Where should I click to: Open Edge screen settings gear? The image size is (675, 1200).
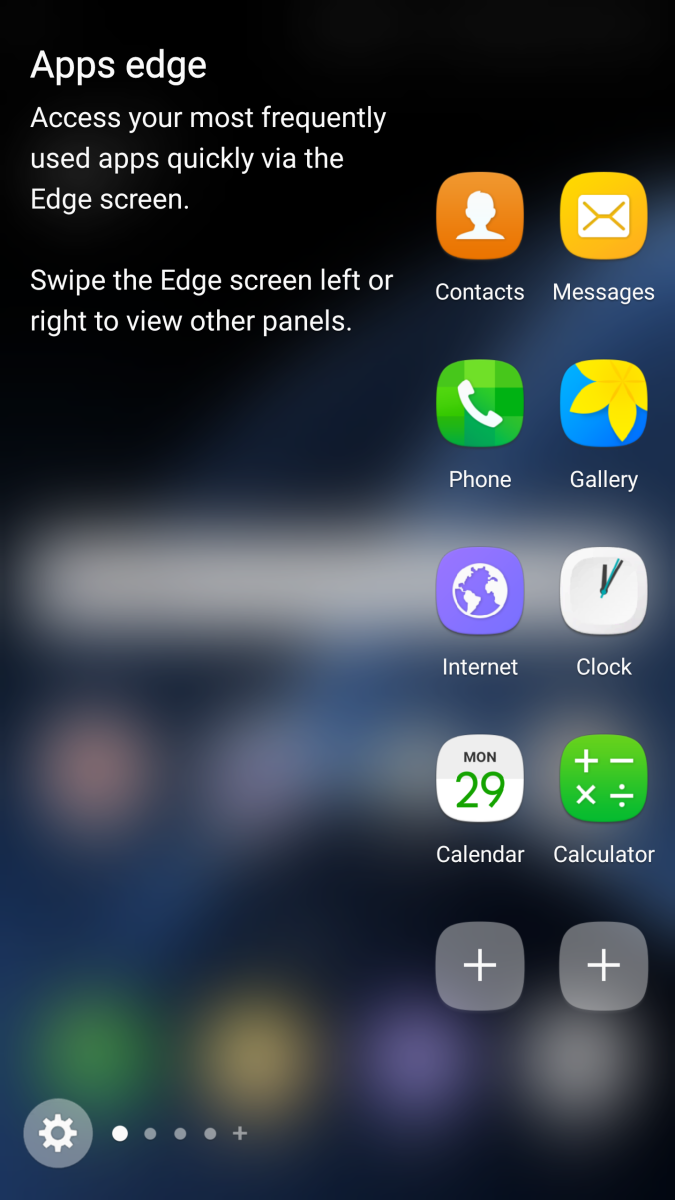point(58,1133)
